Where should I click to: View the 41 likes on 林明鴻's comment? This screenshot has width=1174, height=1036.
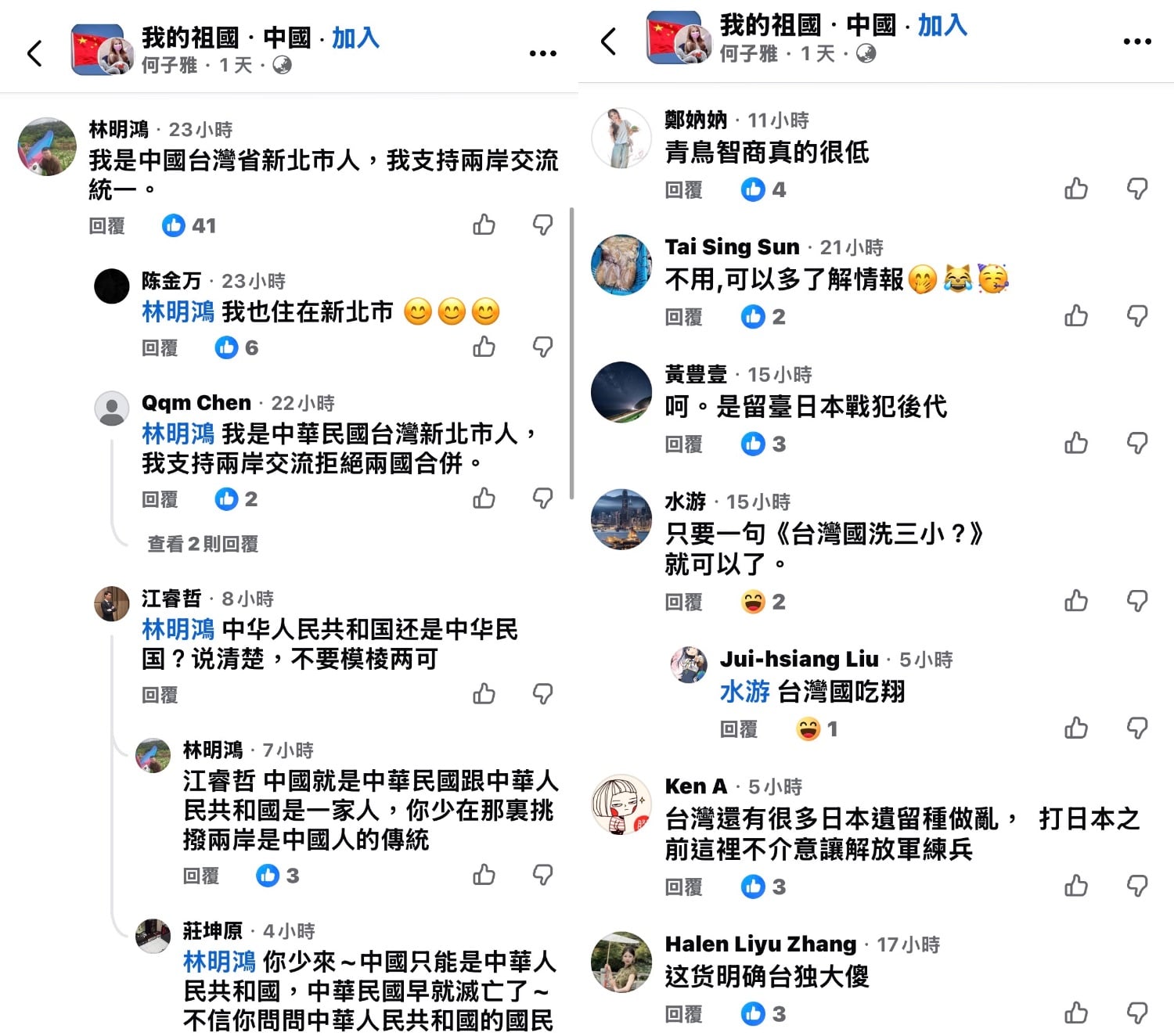(189, 225)
